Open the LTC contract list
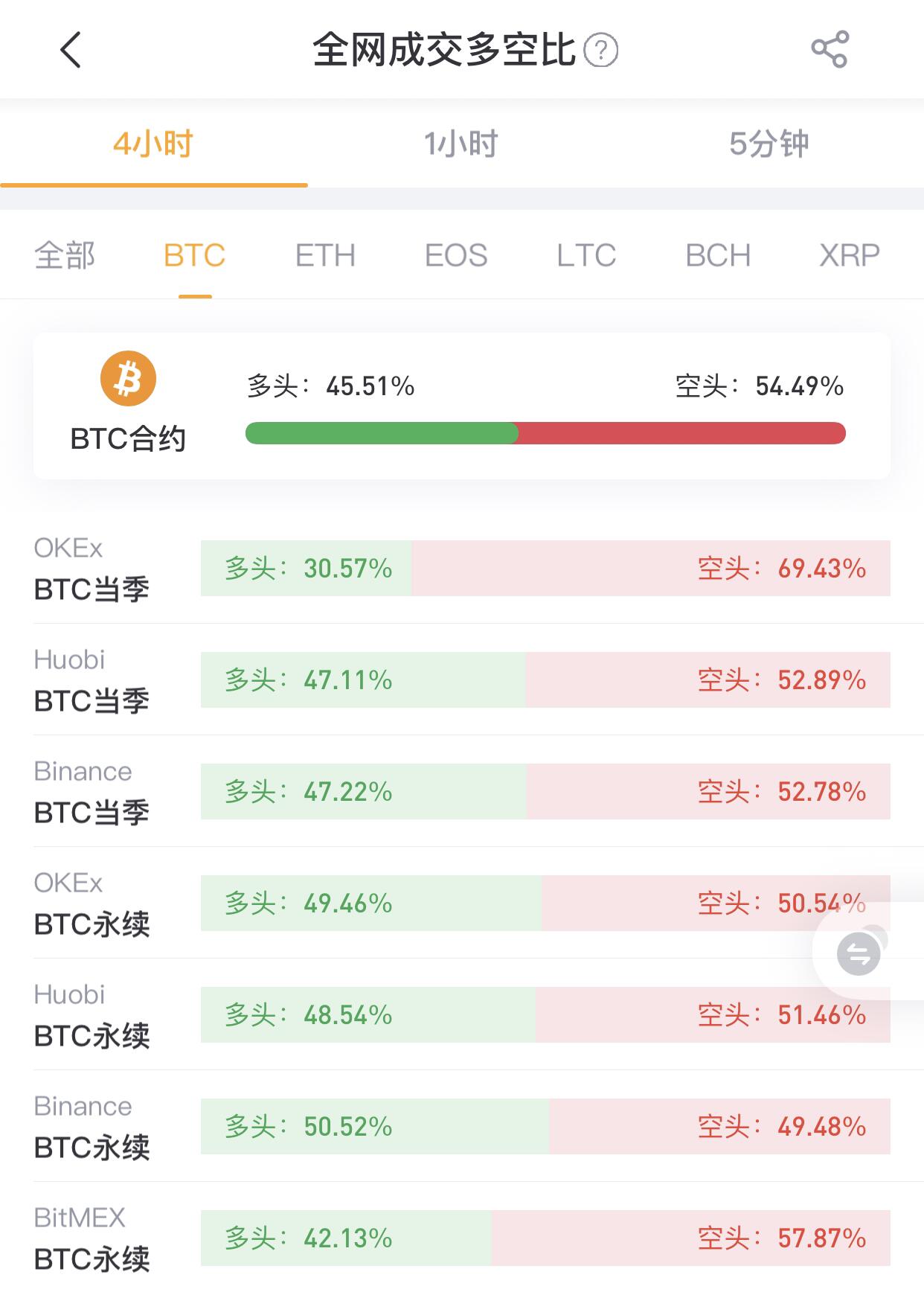 pos(587,255)
